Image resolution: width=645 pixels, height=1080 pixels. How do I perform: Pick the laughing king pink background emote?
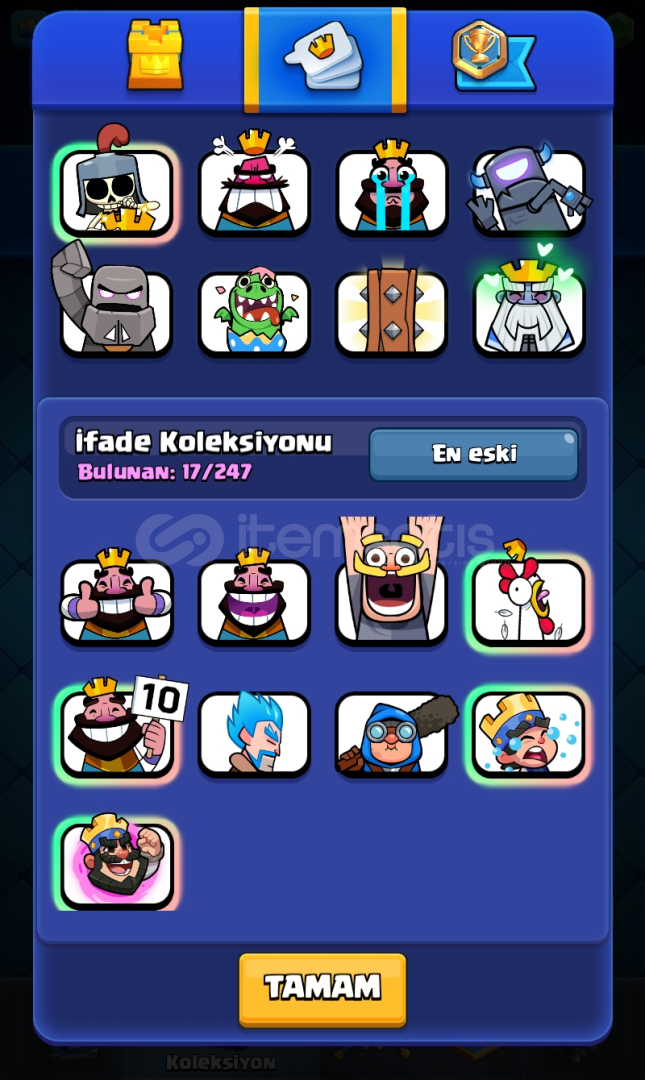point(117,863)
